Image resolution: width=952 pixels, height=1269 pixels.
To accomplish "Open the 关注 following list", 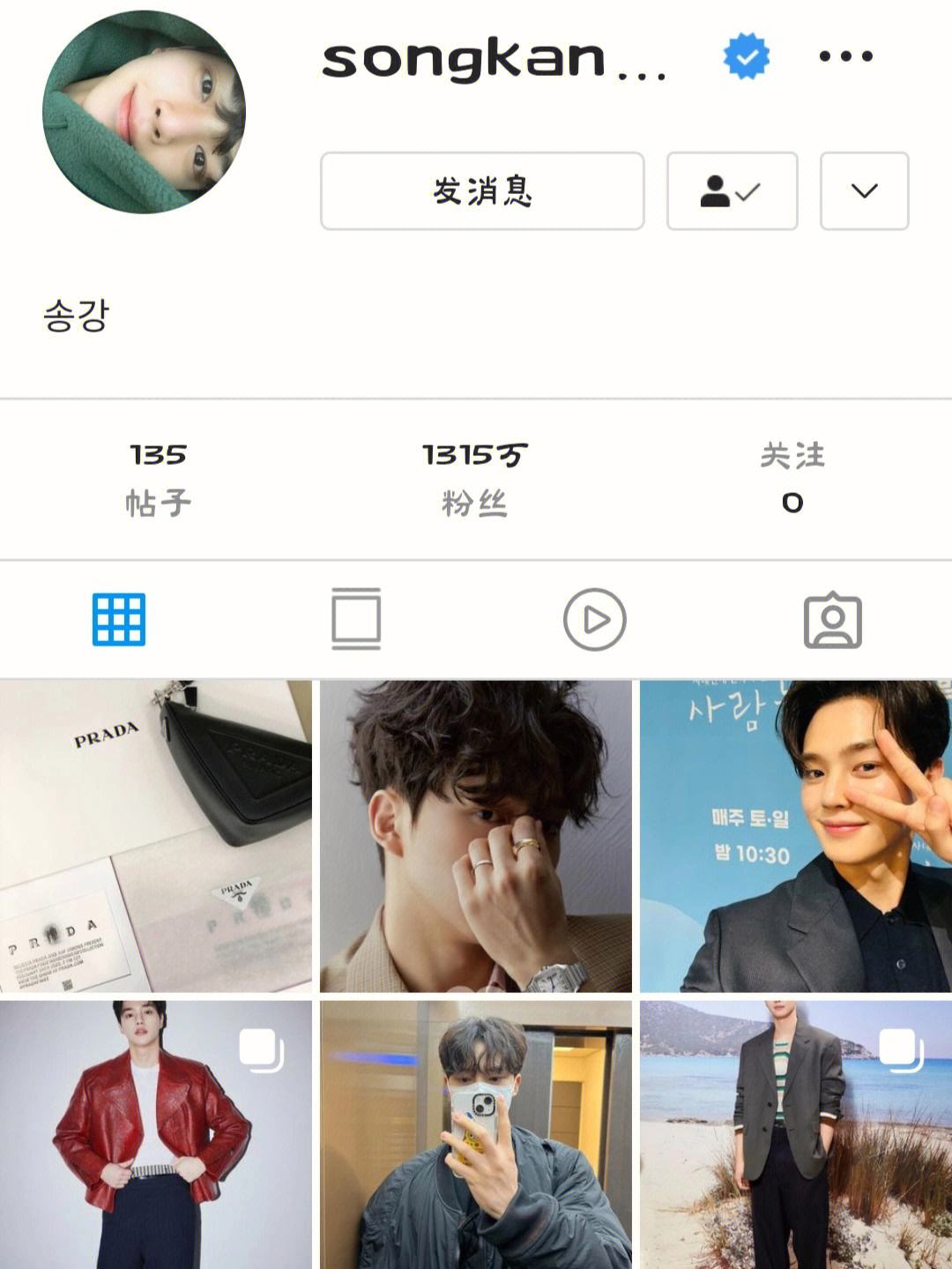I will click(x=792, y=479).
